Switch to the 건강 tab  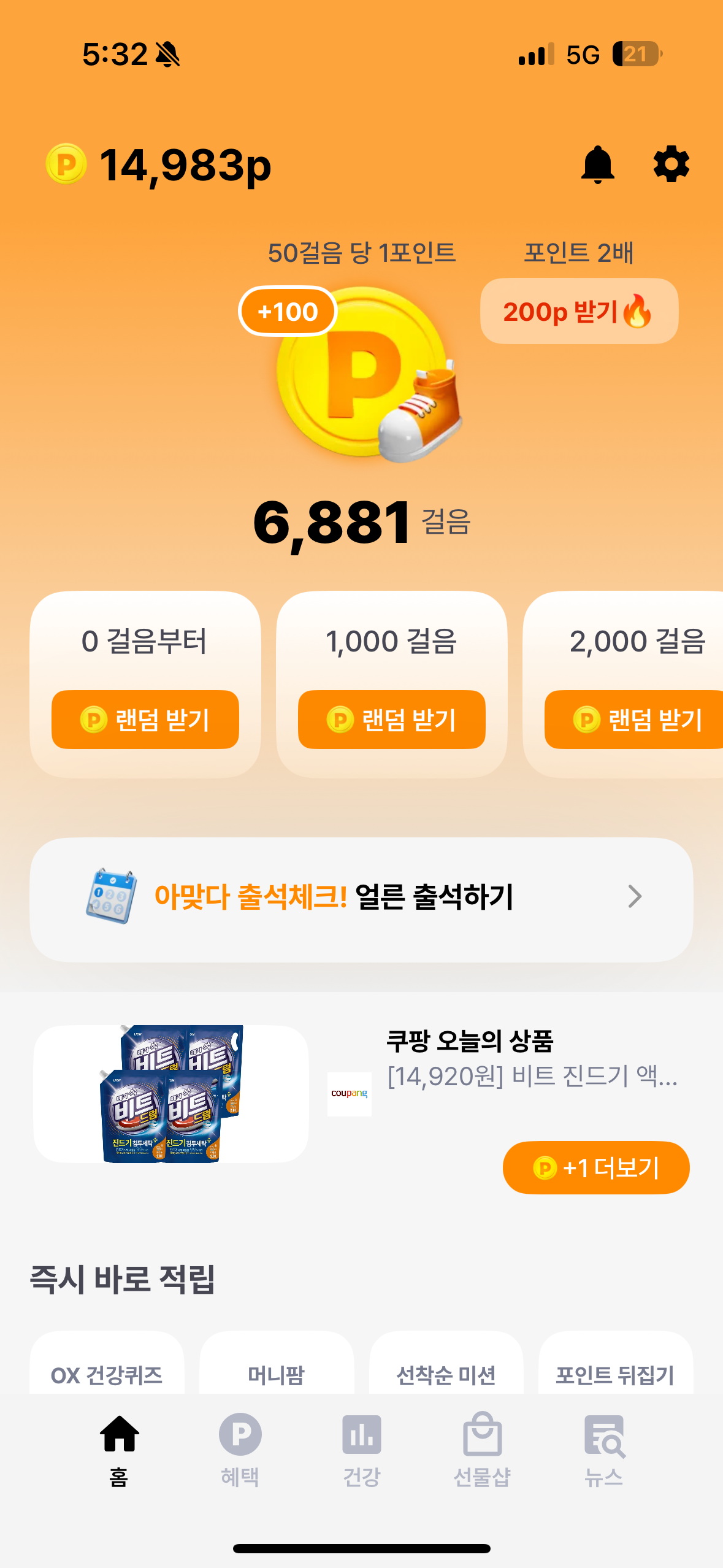(x=362, y=1450)
